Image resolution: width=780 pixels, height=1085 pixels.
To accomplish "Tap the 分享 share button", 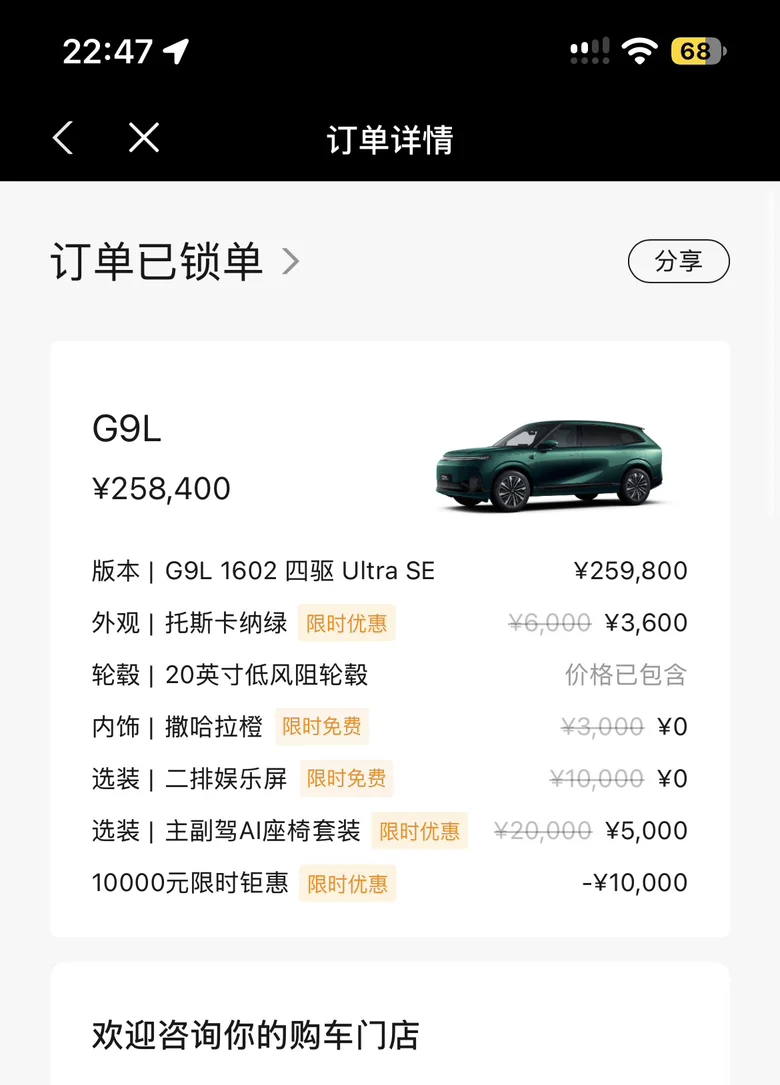I will coord(678,261).
